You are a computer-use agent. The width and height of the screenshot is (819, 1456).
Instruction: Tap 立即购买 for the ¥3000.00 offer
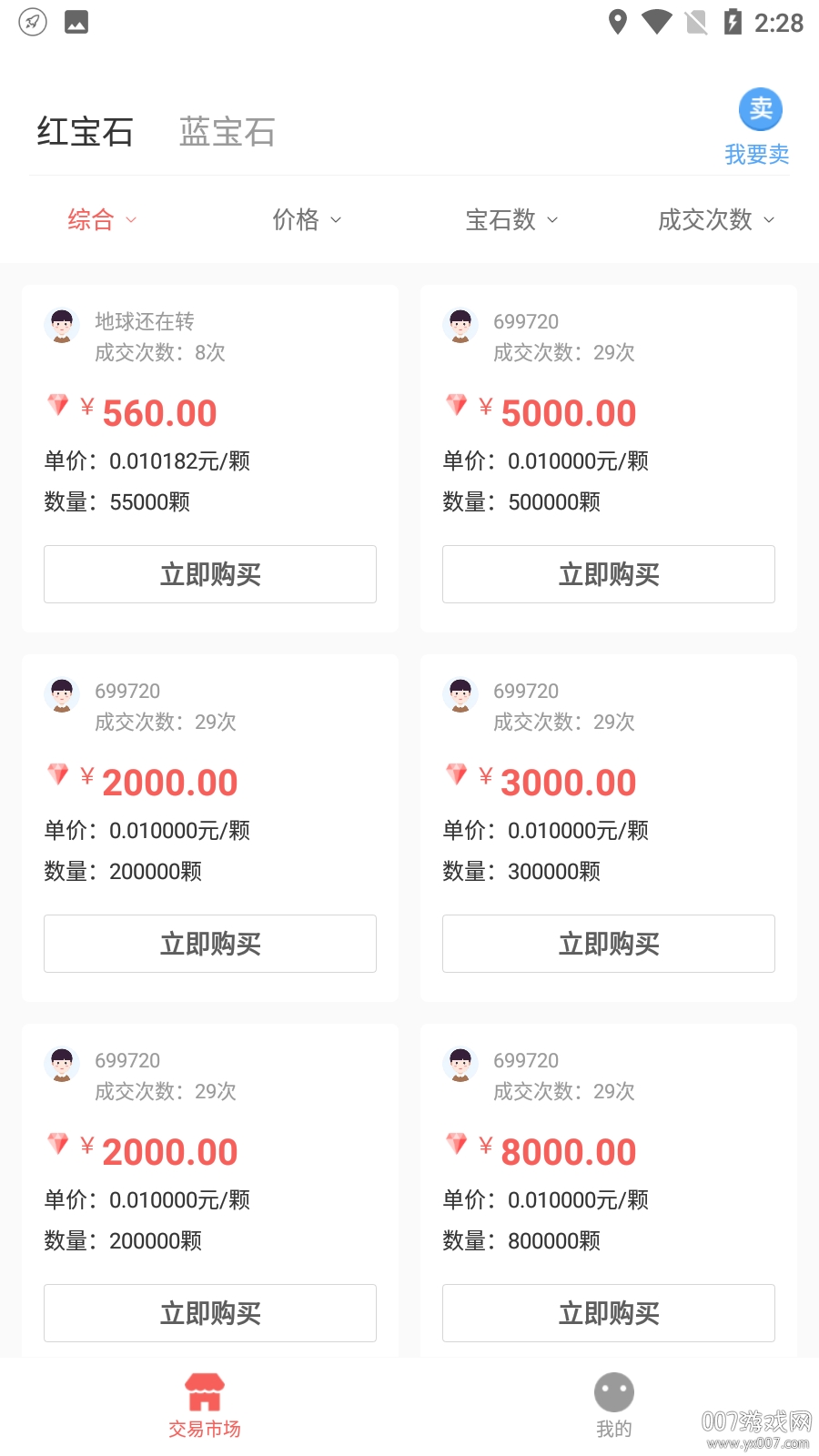(608, 944)
